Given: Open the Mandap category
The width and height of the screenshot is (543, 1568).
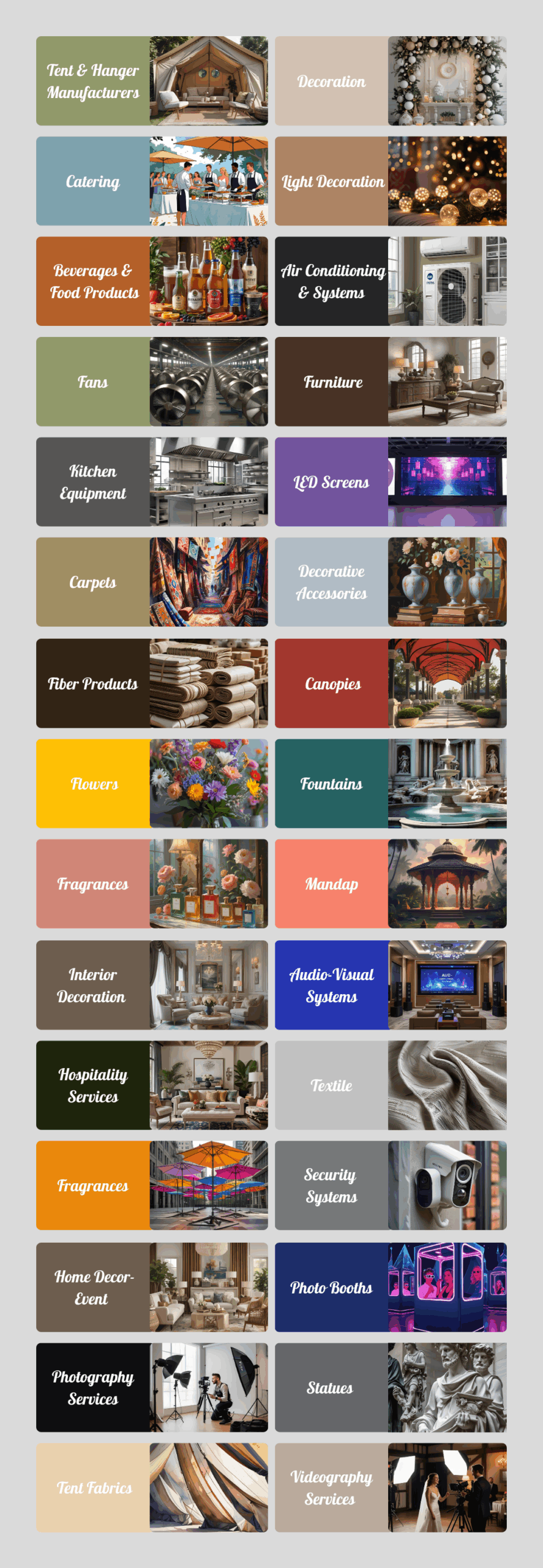Looking at the screenshot, I should pos(391,883).
